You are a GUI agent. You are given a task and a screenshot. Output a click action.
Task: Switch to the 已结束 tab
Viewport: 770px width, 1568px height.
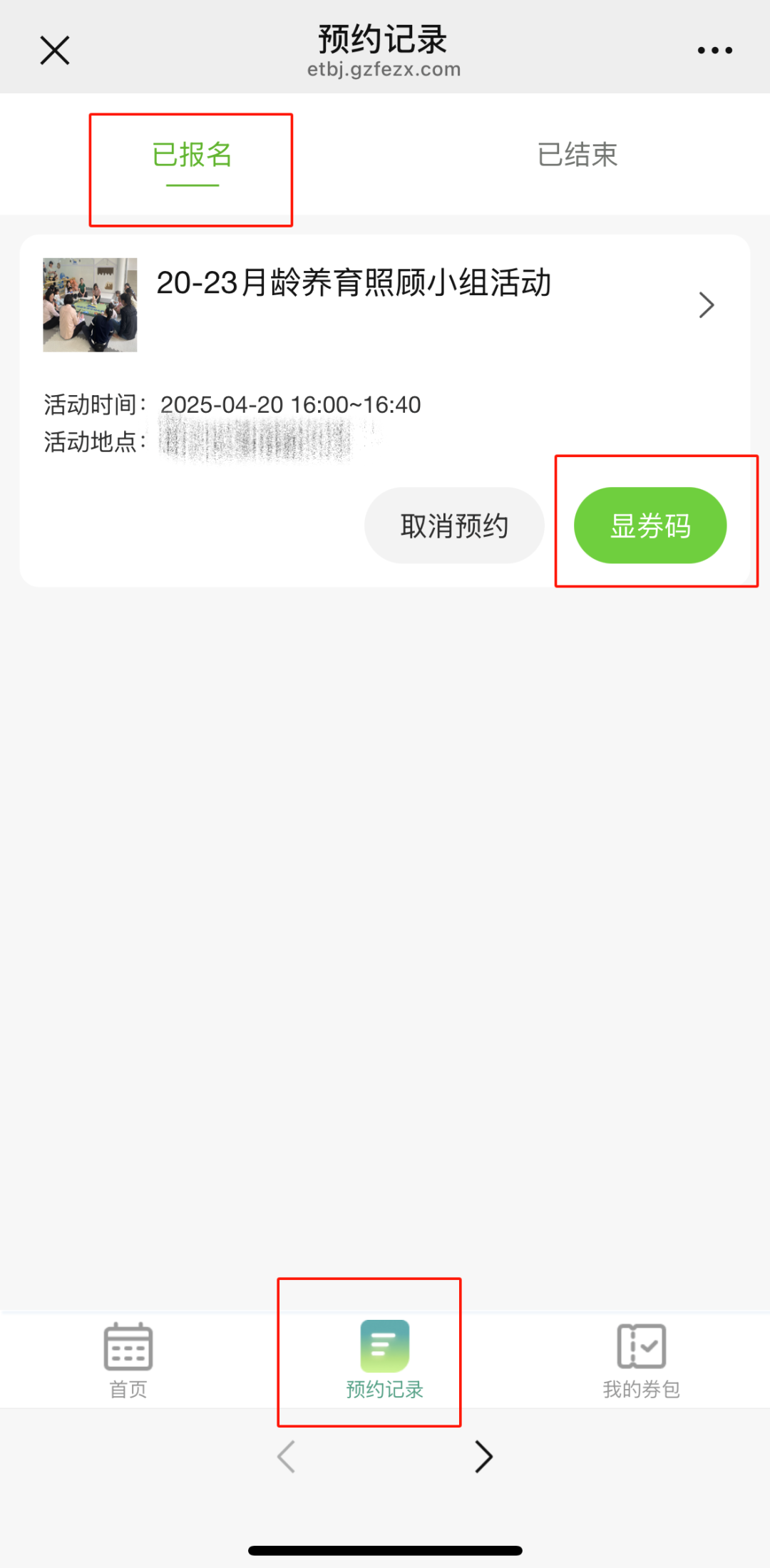[577, 155]
